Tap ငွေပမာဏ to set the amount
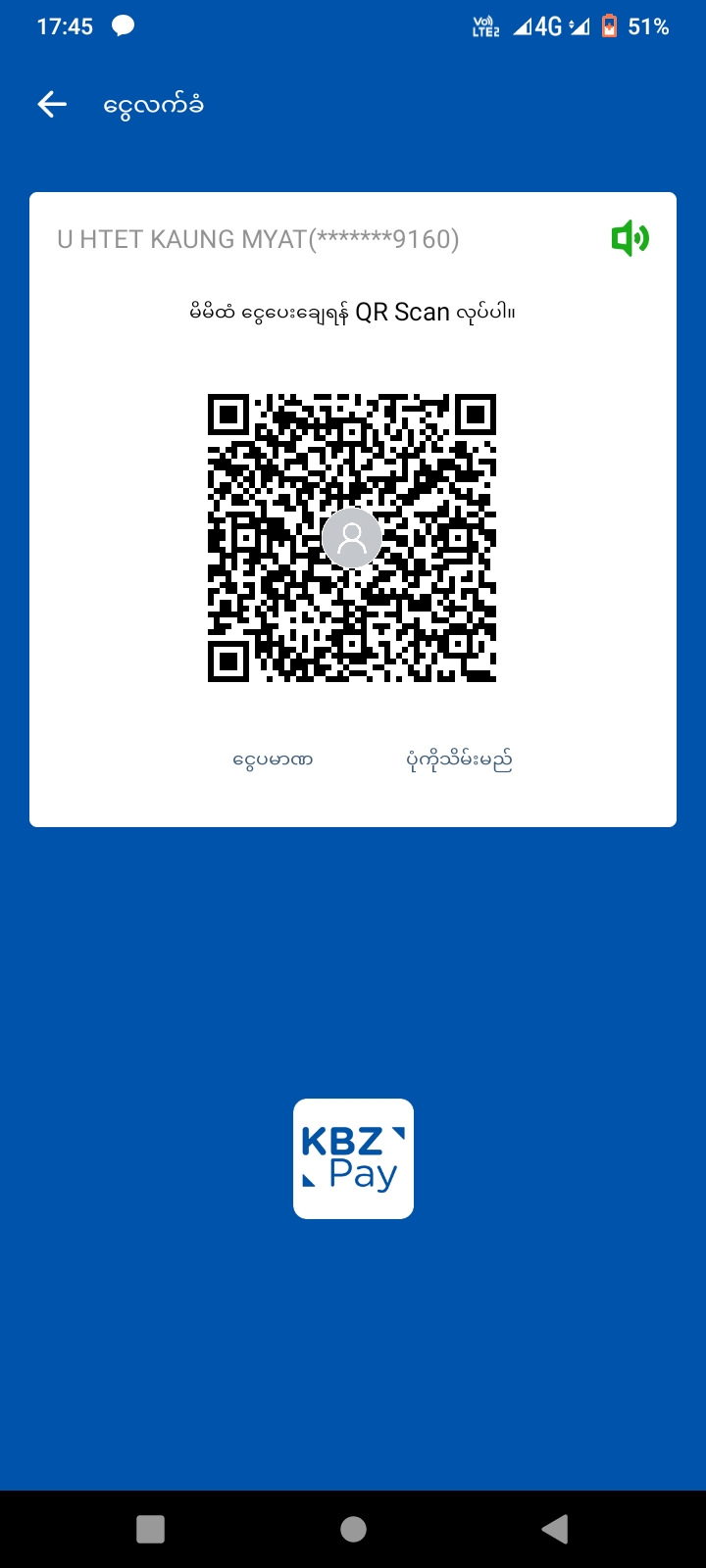Screen dimensions: 706x1568 pos(273,759)
